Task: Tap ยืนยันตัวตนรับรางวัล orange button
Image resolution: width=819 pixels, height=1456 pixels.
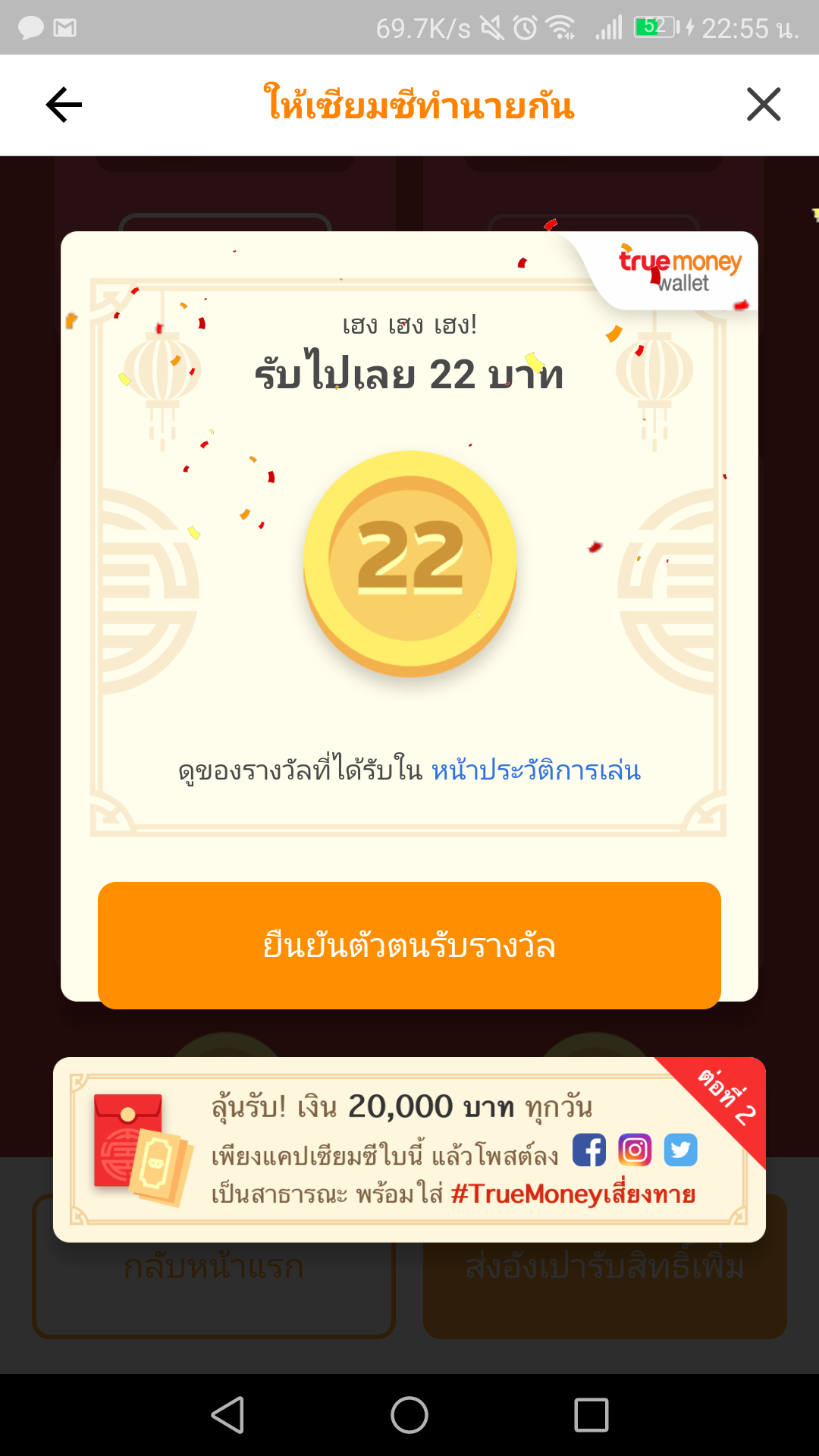Action: point(409,945)
